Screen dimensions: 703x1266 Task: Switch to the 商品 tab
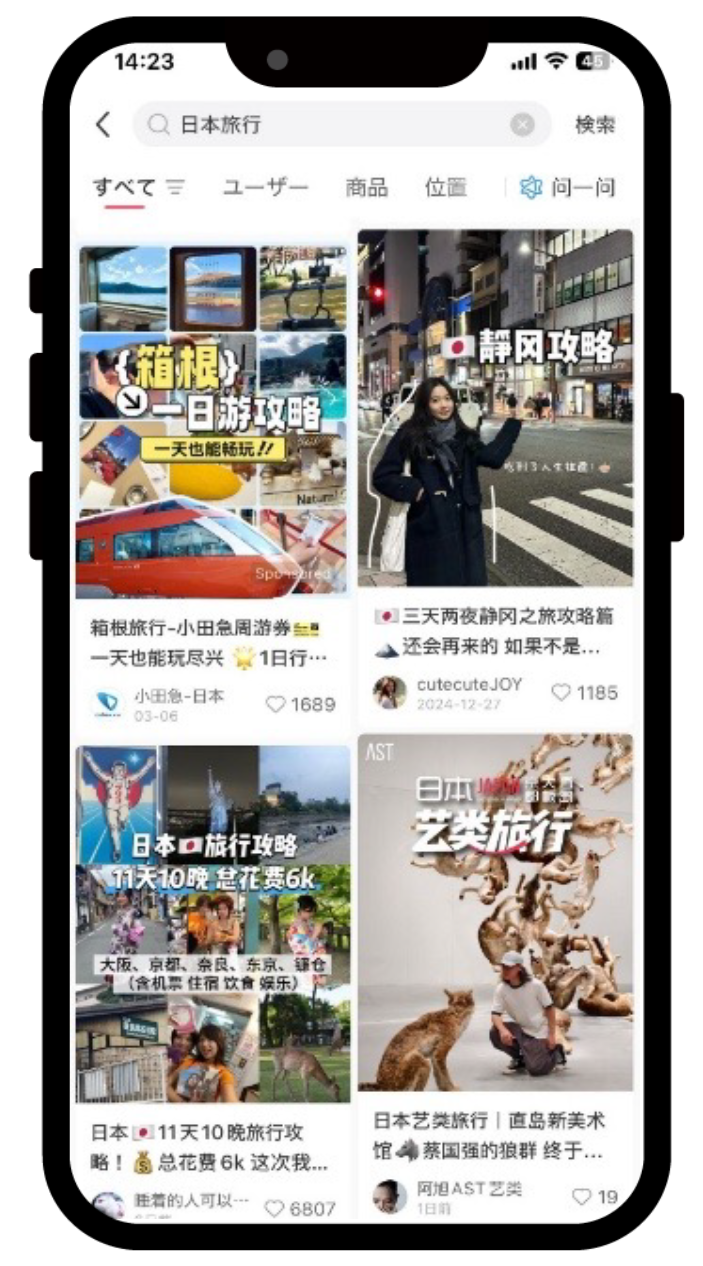(x=366, y=187)
